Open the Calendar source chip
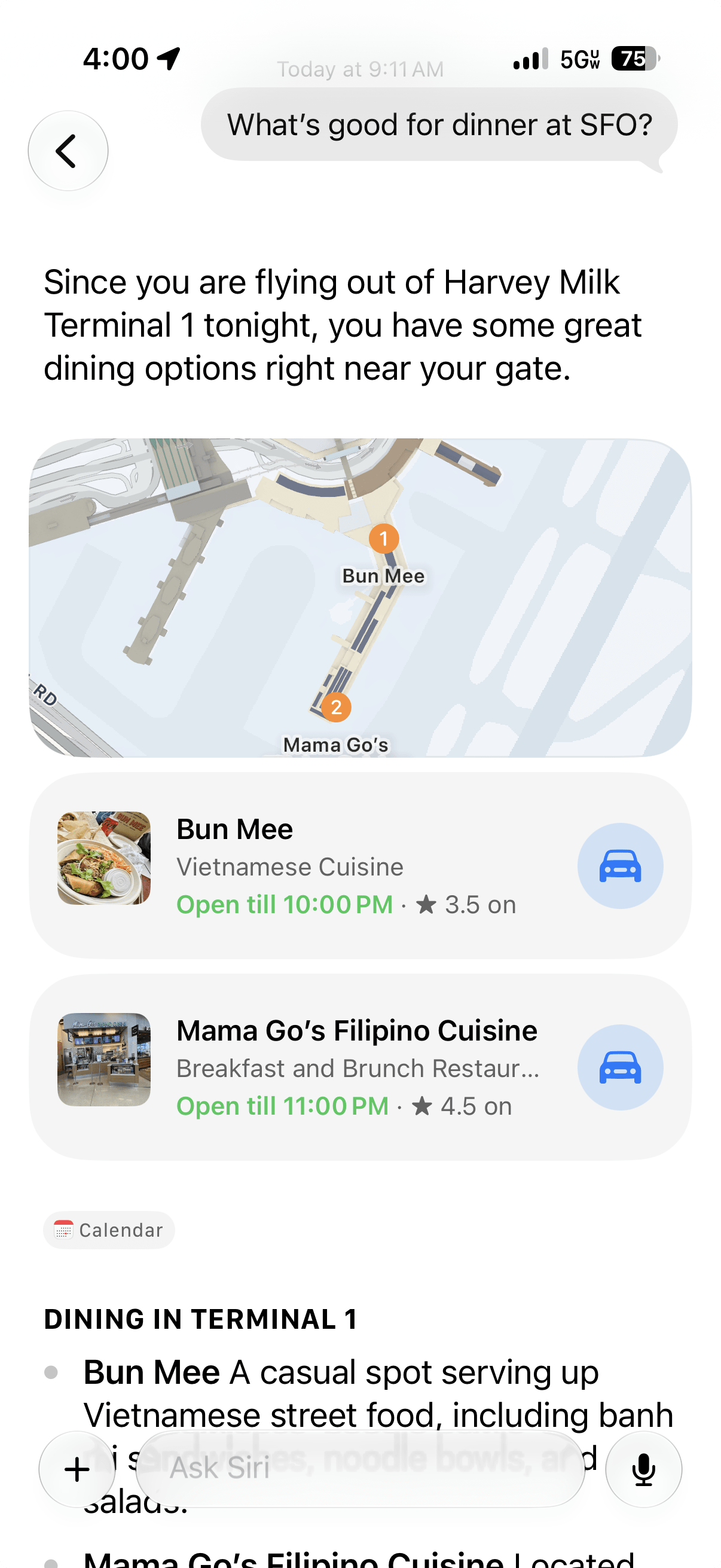This screenshot has width=721, height=1568. click(x=109, y=1230)
